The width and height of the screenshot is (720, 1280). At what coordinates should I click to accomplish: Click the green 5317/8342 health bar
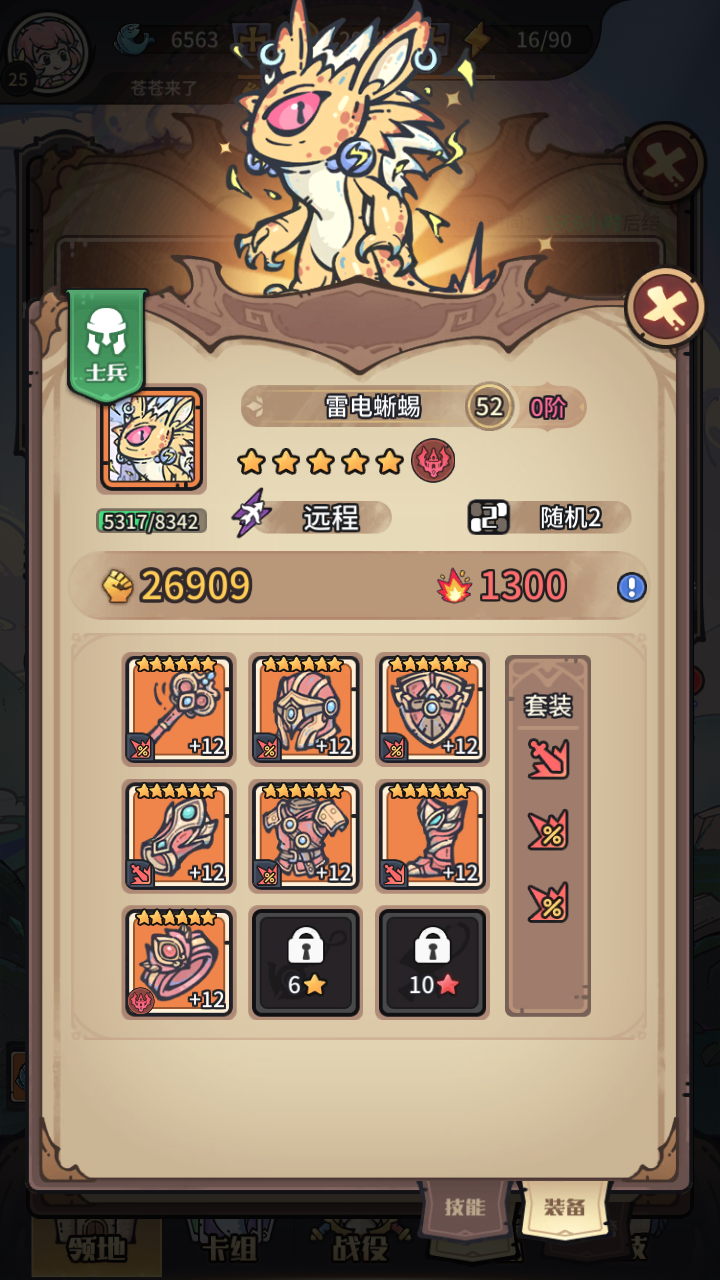click(x=150, y=521)
